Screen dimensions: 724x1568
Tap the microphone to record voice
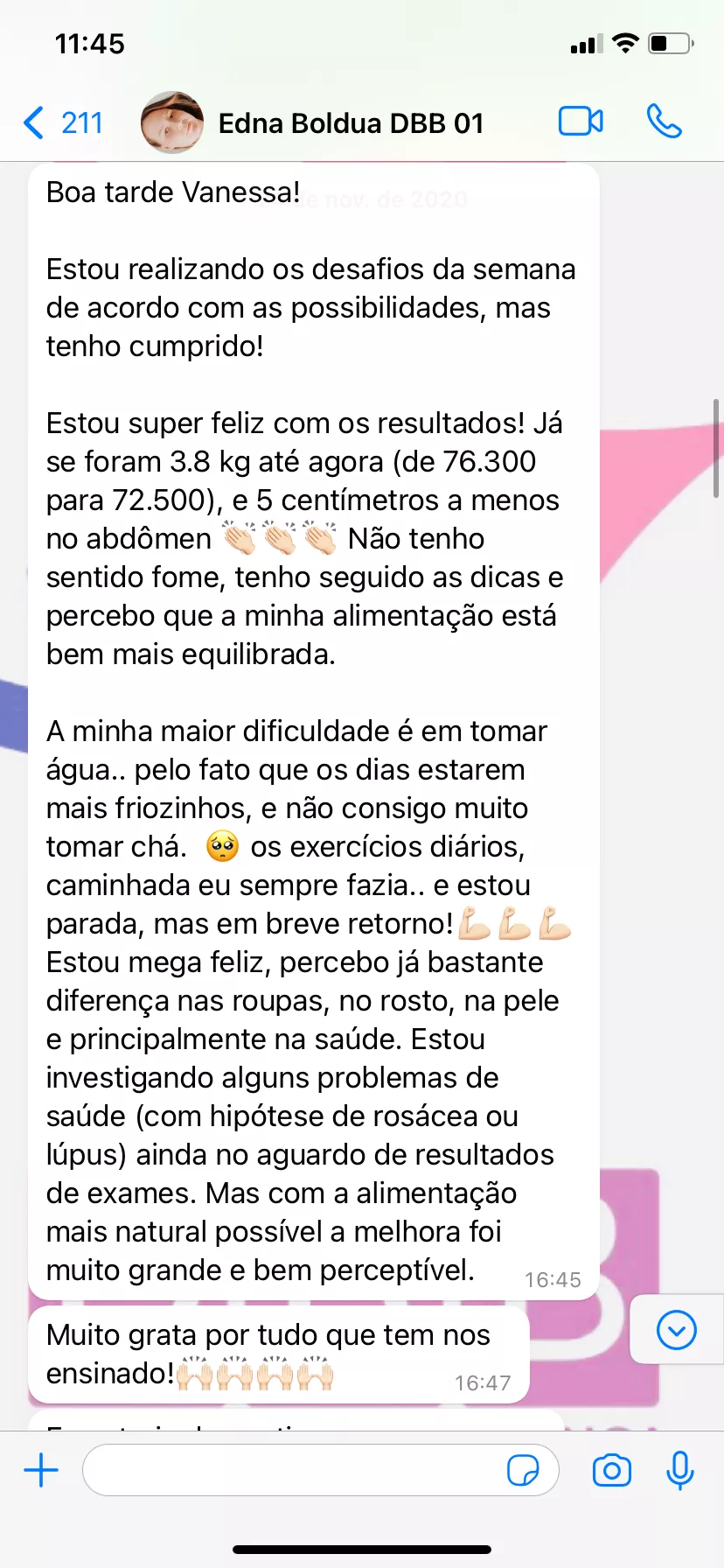(679, 1470)
